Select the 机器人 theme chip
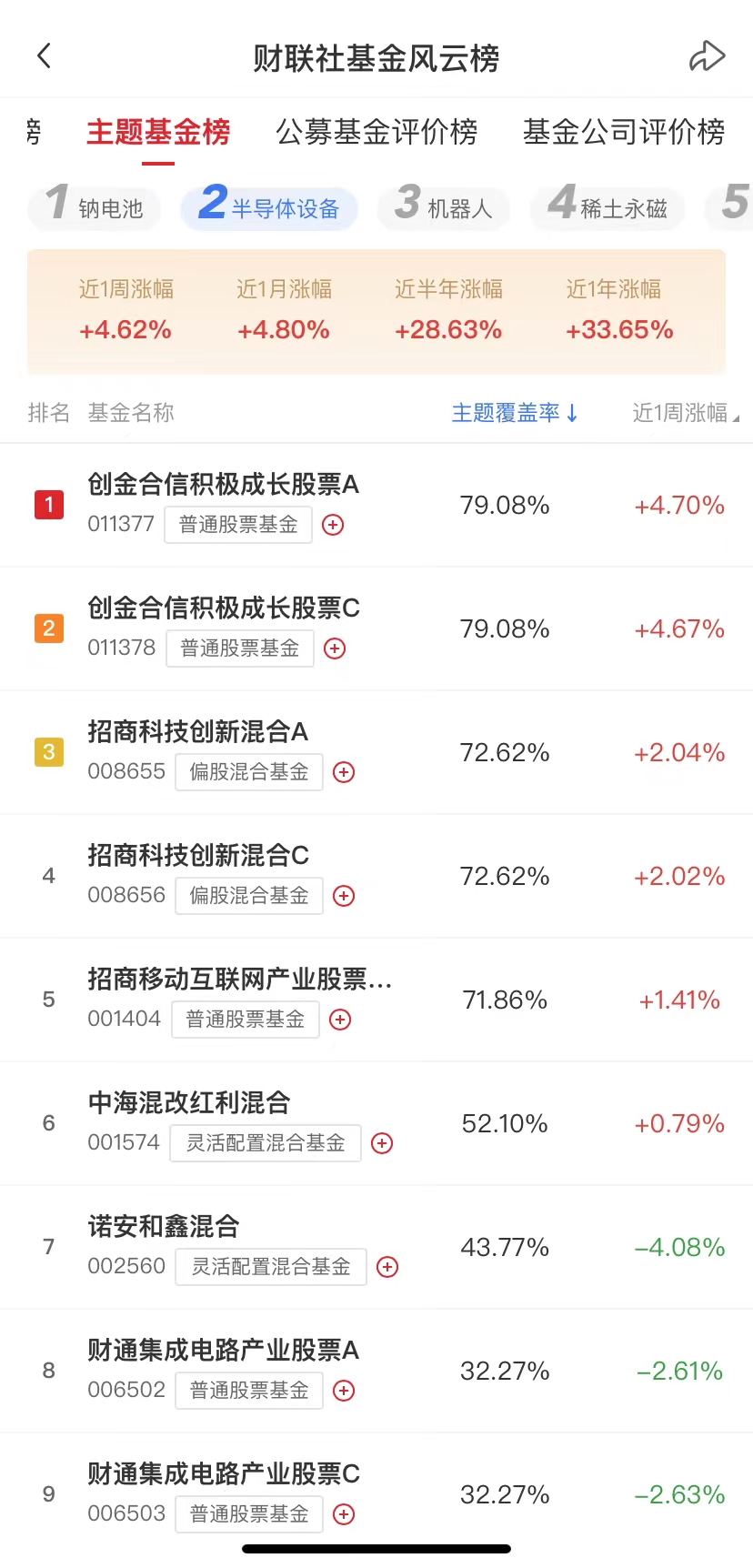Viewport: 753px width, 1568px height. [x=444, y=206]
